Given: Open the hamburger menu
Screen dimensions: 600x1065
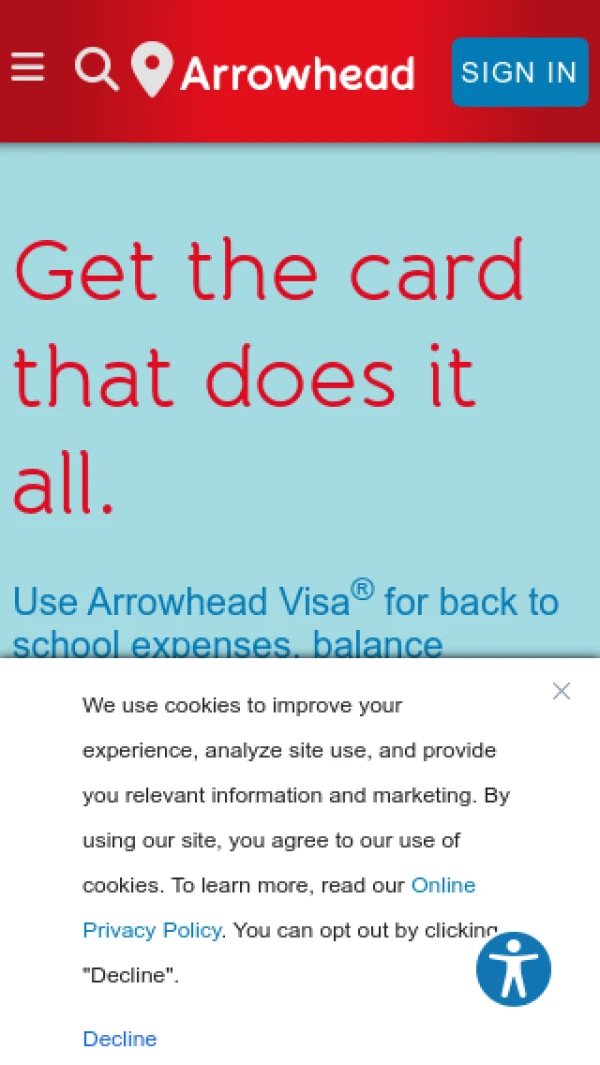Looking at the screenshot, I should [28, 69].
